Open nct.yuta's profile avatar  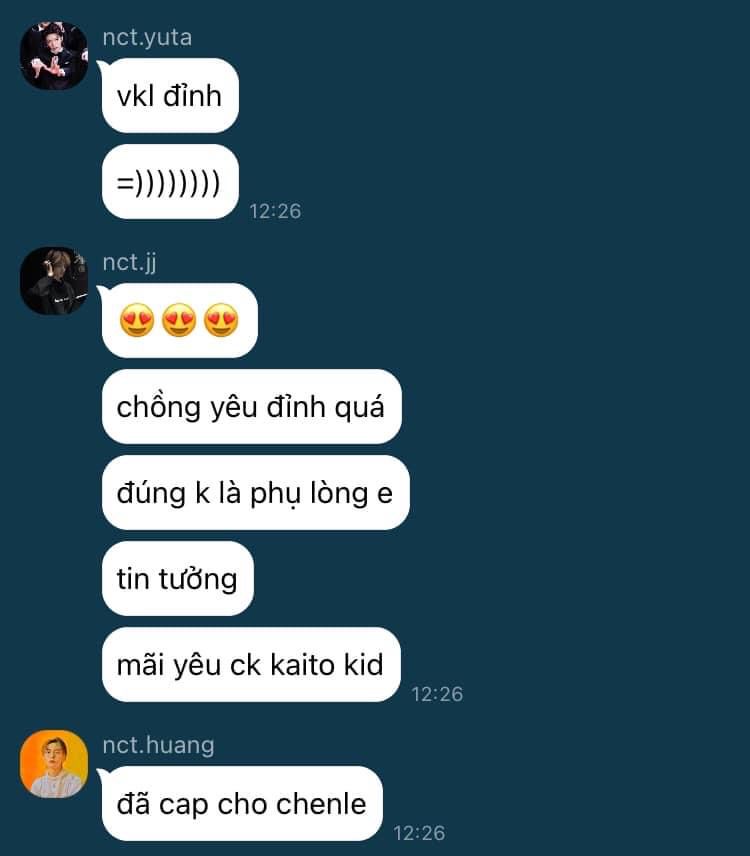point(54,56)
